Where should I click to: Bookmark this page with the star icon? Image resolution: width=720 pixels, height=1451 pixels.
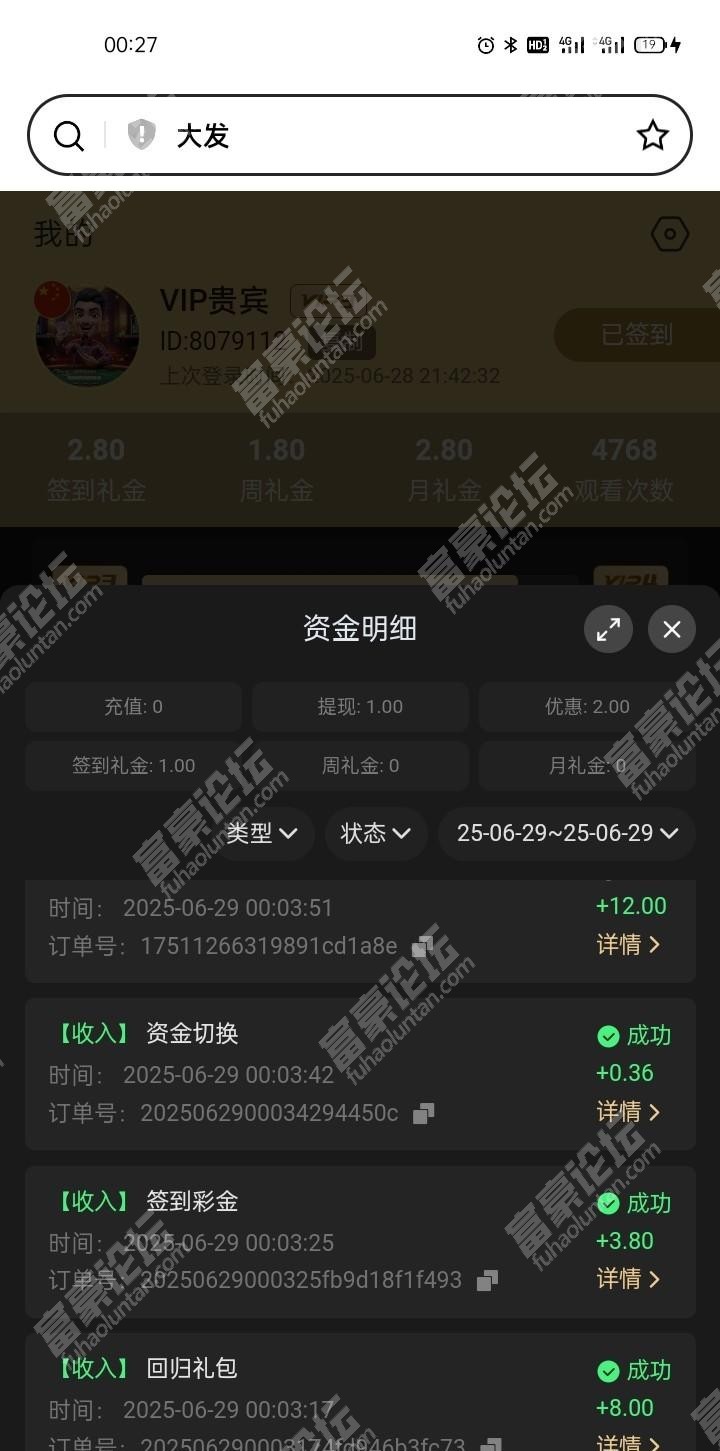(652, 135)
